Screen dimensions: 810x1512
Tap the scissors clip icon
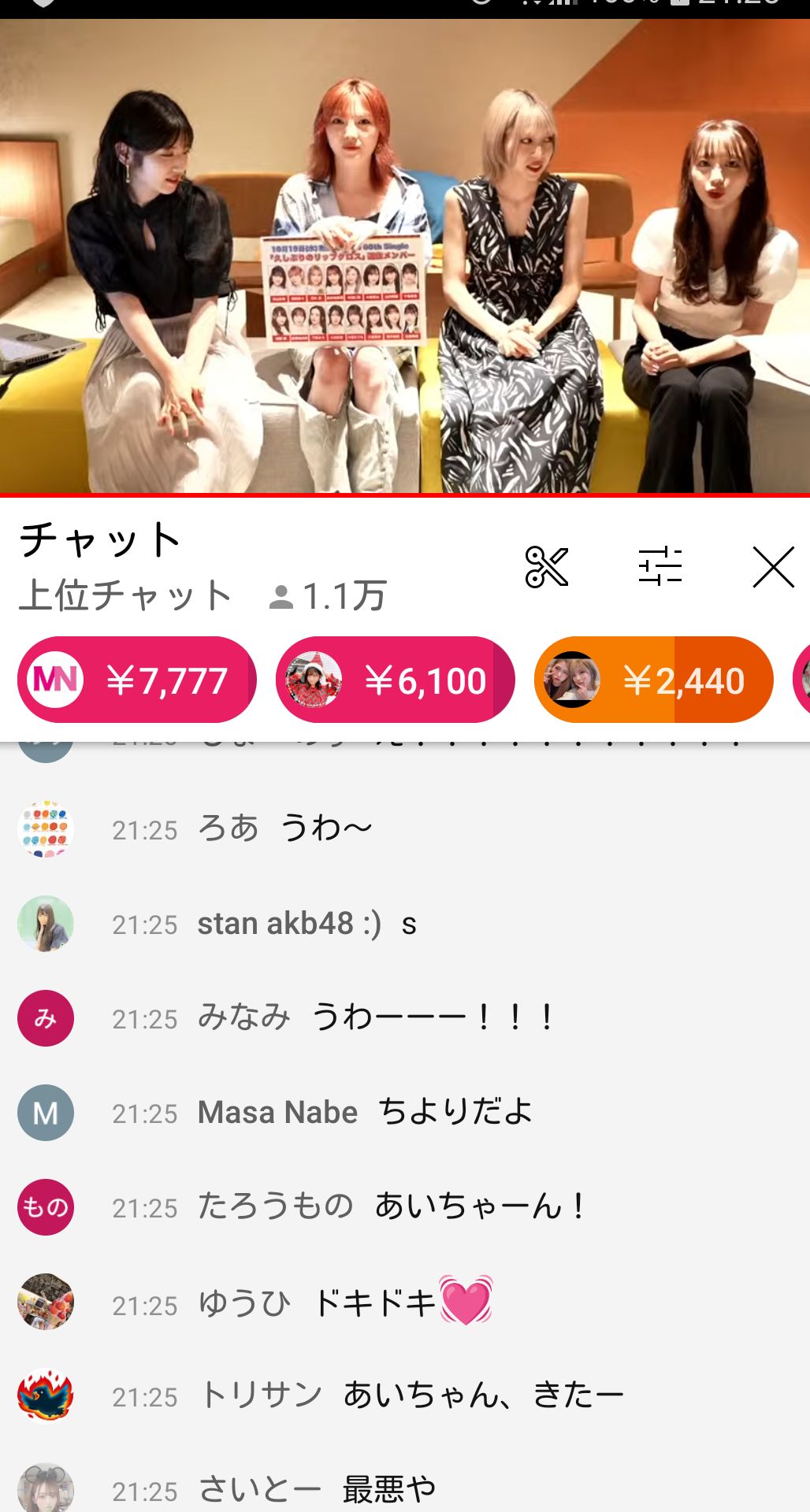[x=547, y=567]
